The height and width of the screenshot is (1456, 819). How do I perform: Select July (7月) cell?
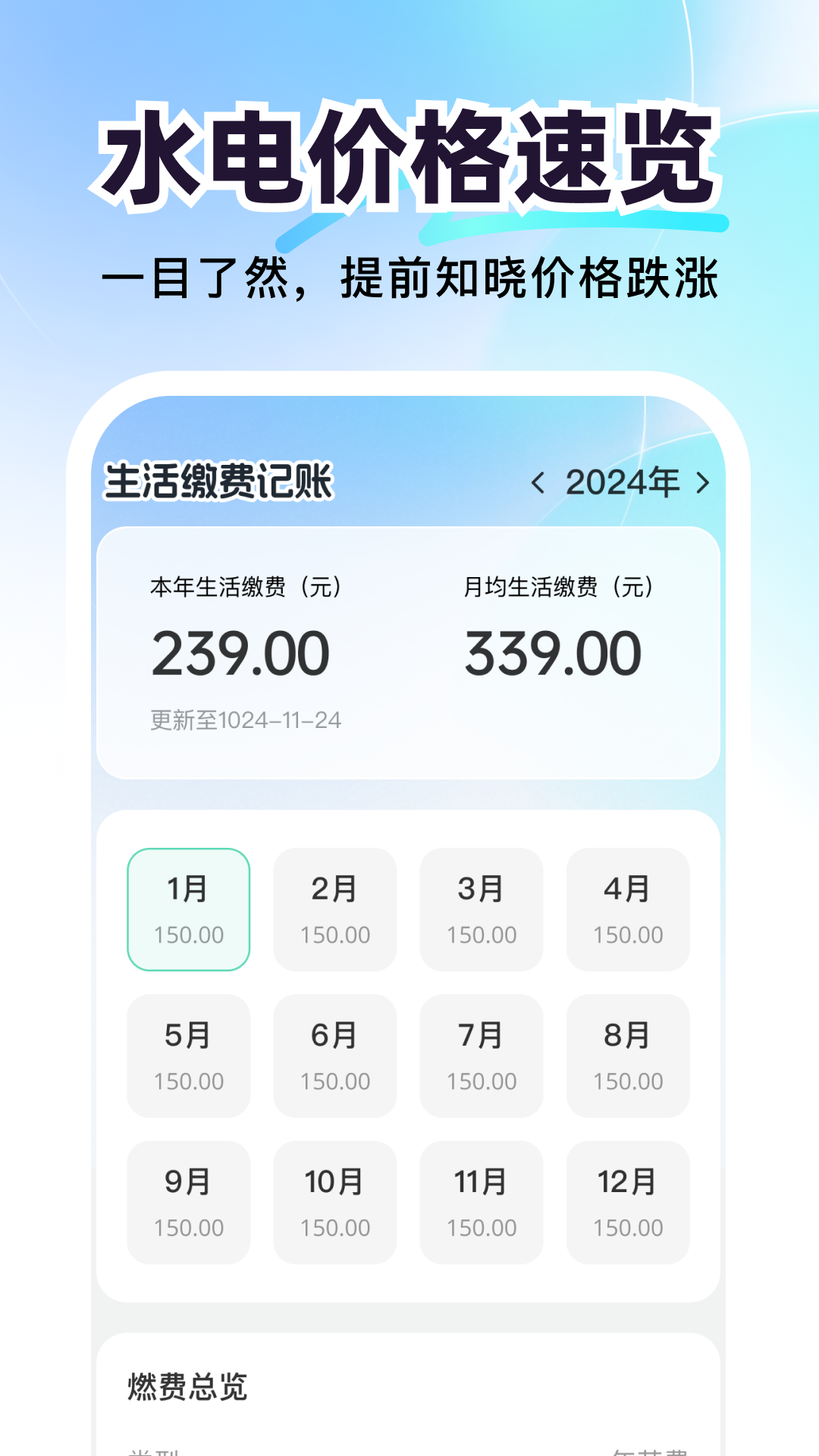click(x=482, y=1056)
